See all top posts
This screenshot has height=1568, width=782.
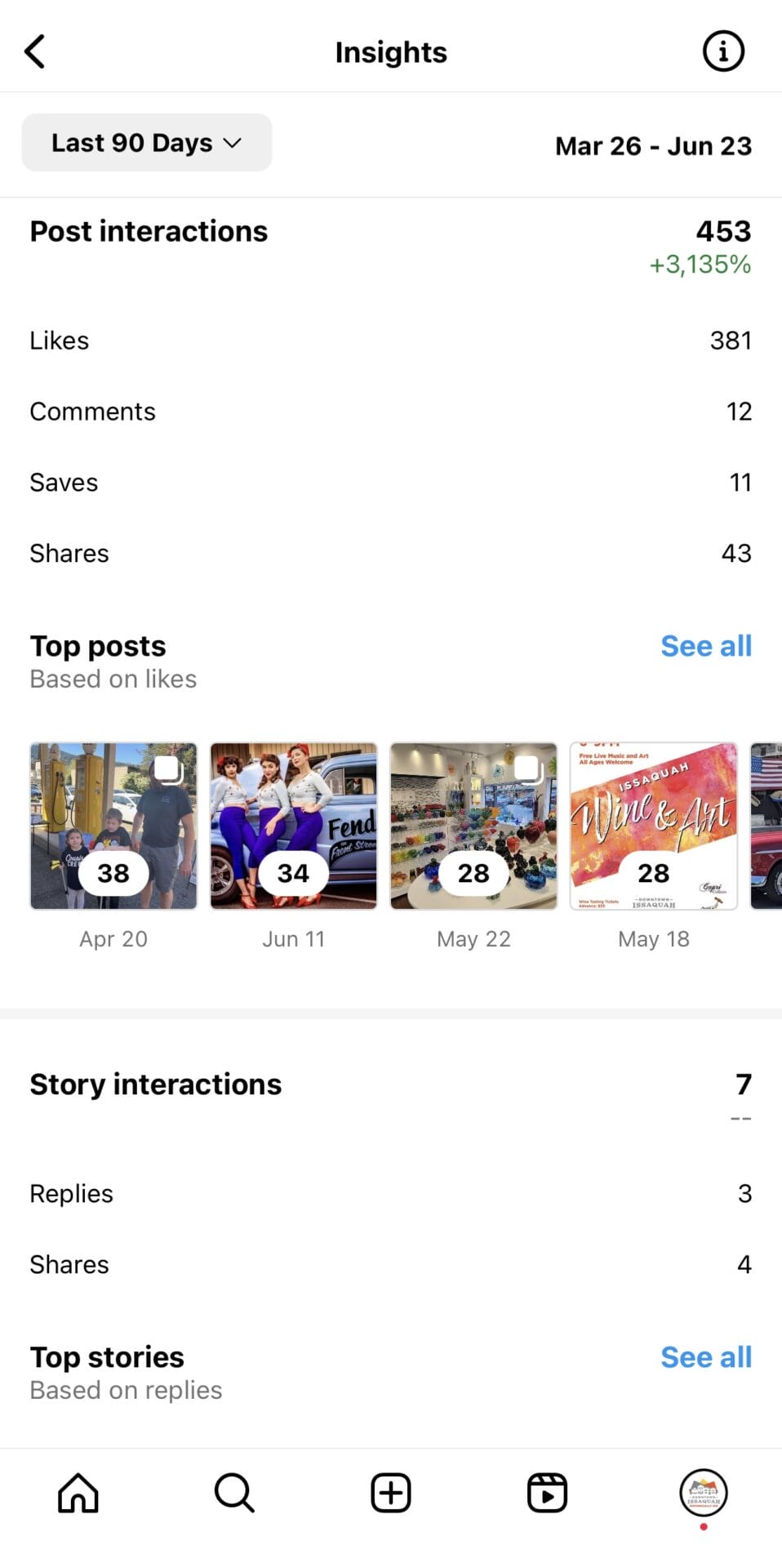(705, 646)
